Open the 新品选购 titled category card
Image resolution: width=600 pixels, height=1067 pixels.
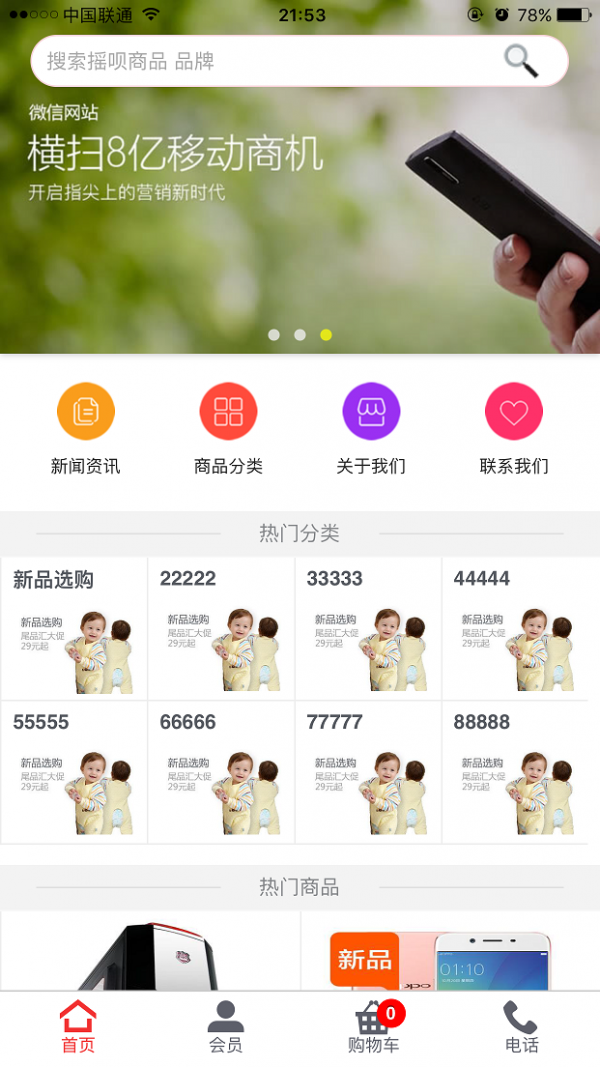(x=74, y=629)
